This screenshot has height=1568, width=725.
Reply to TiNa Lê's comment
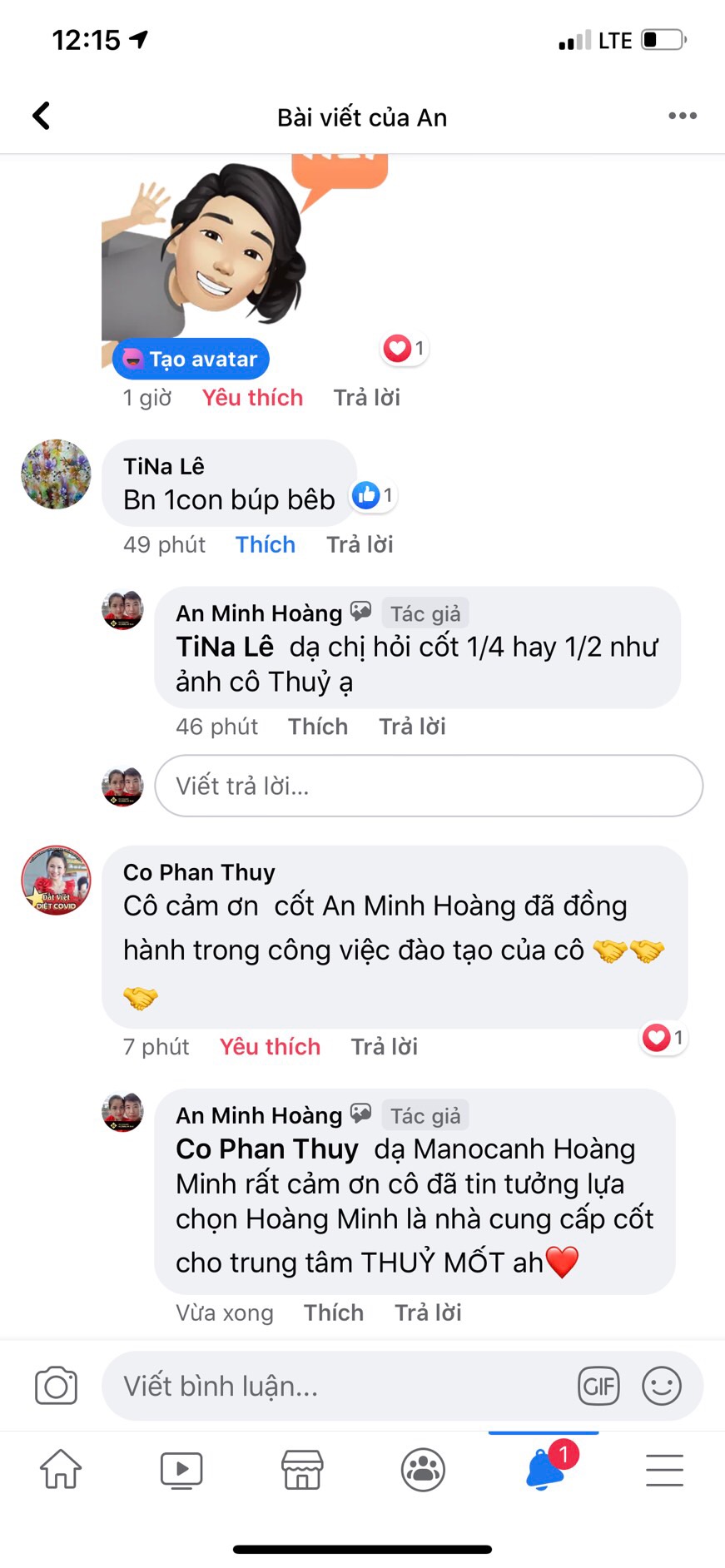[360, 544]
